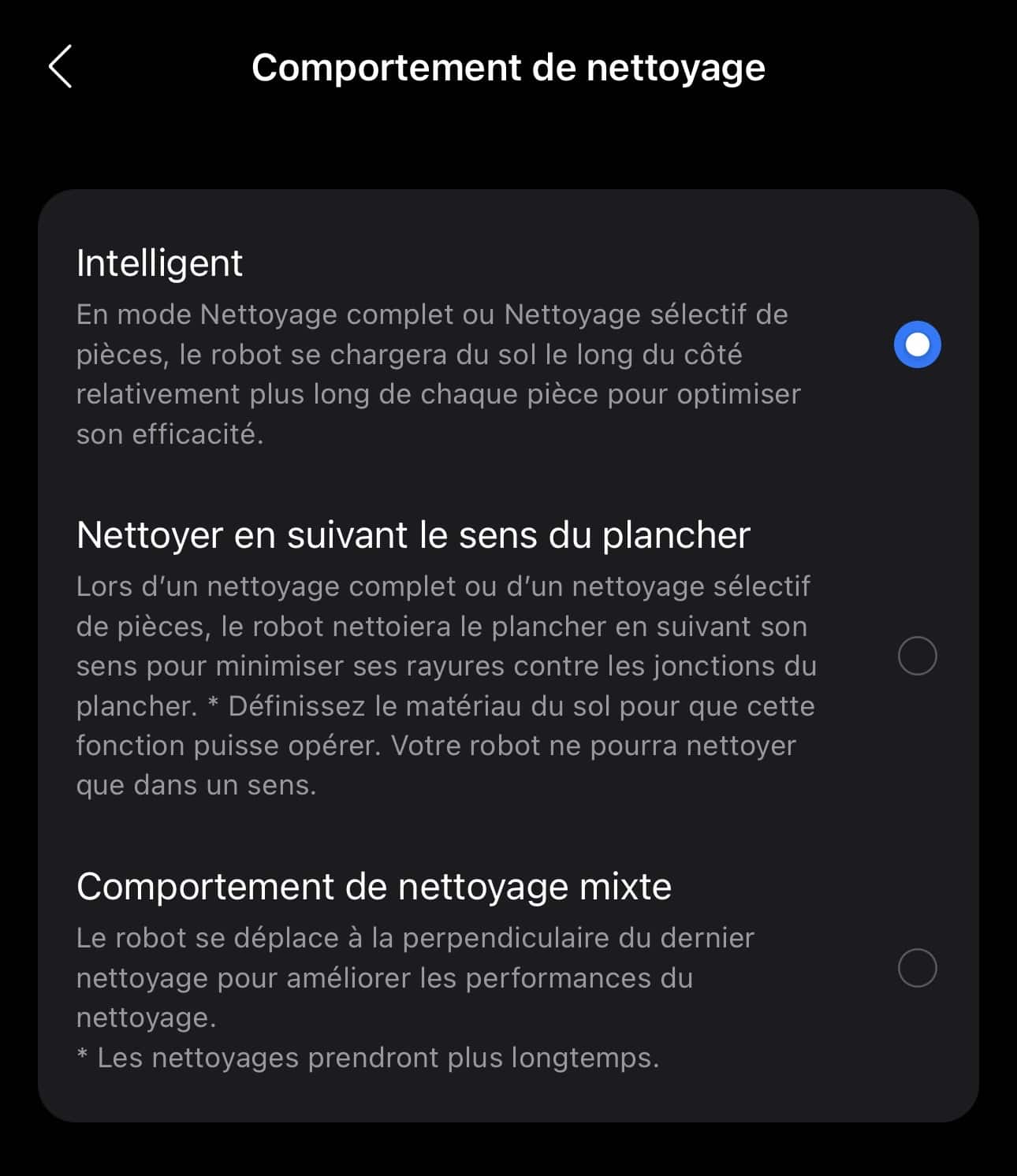Go back from Comportement de nettoyage

tap(61, 67)
